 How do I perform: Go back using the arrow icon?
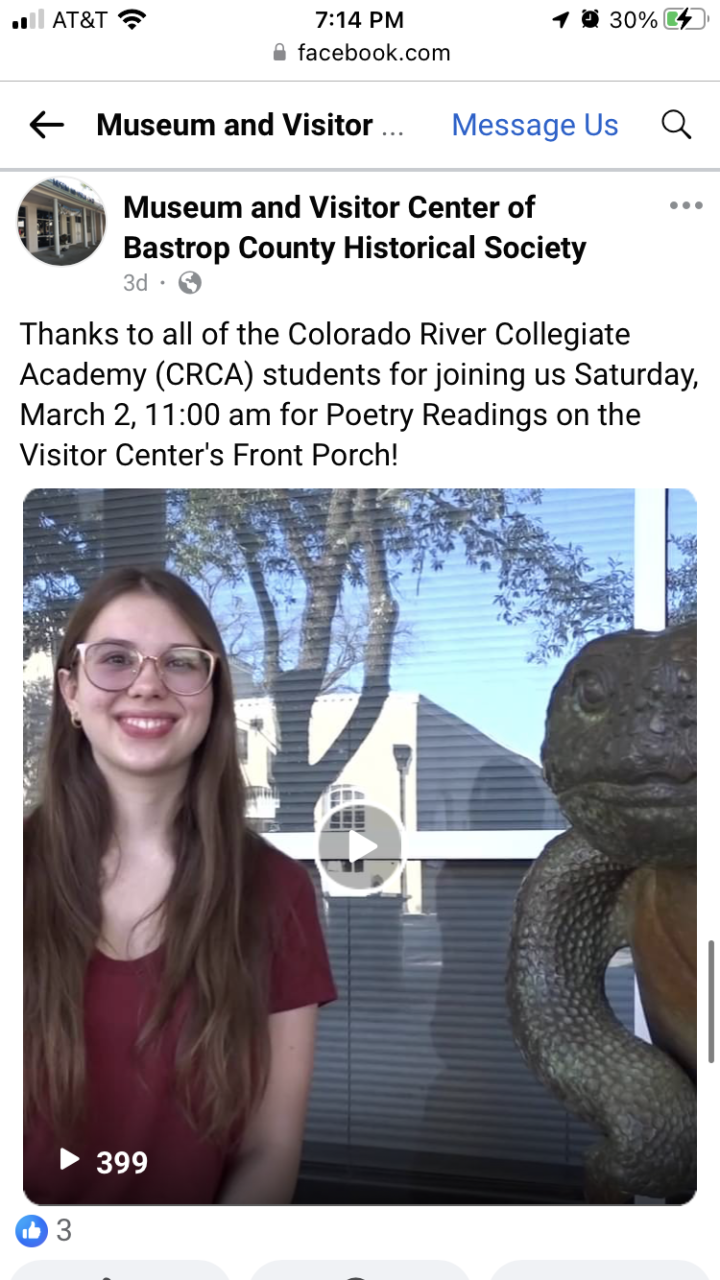(46, 125)
